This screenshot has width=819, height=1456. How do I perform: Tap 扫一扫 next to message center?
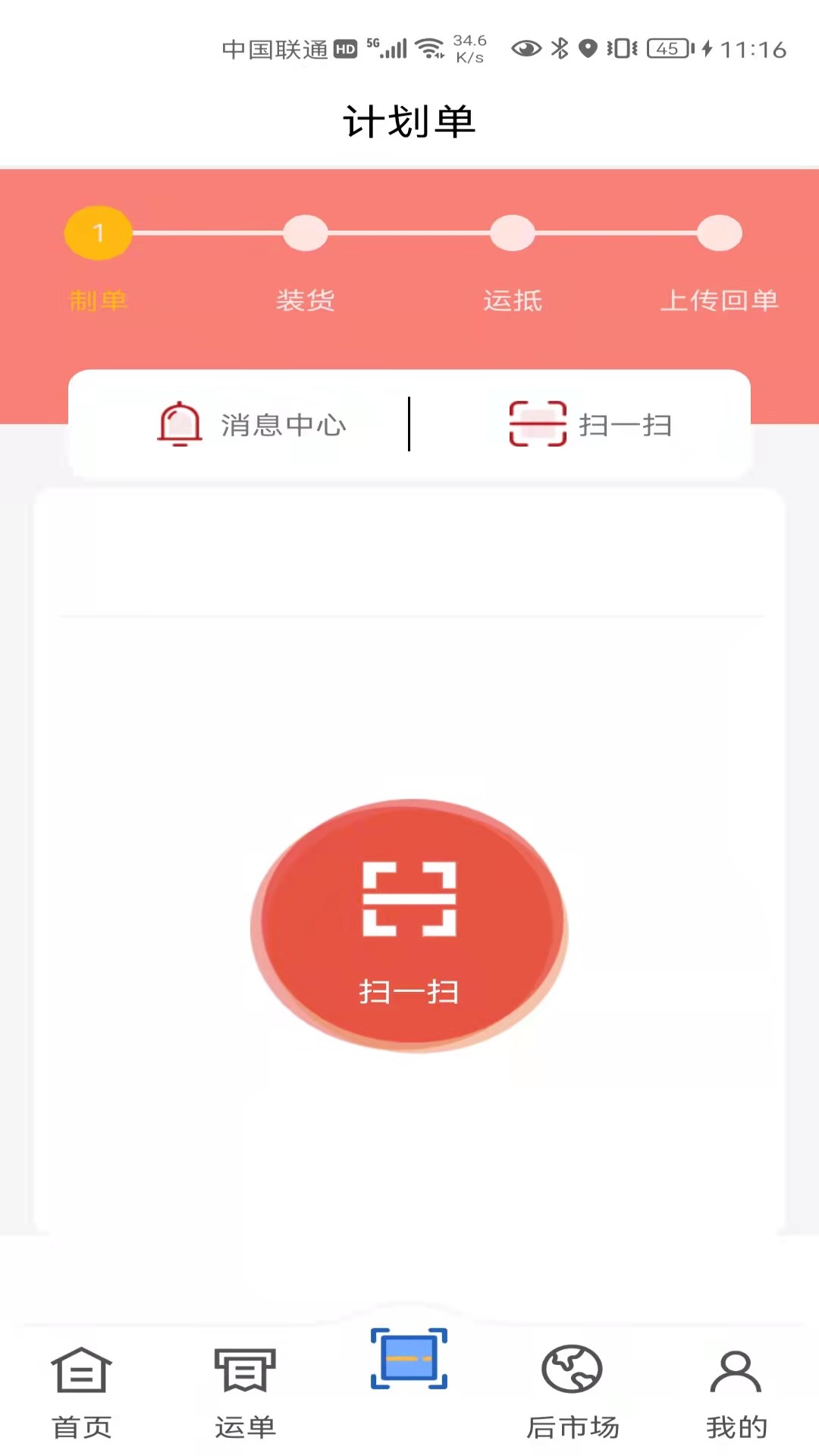[x=590, y=425]
